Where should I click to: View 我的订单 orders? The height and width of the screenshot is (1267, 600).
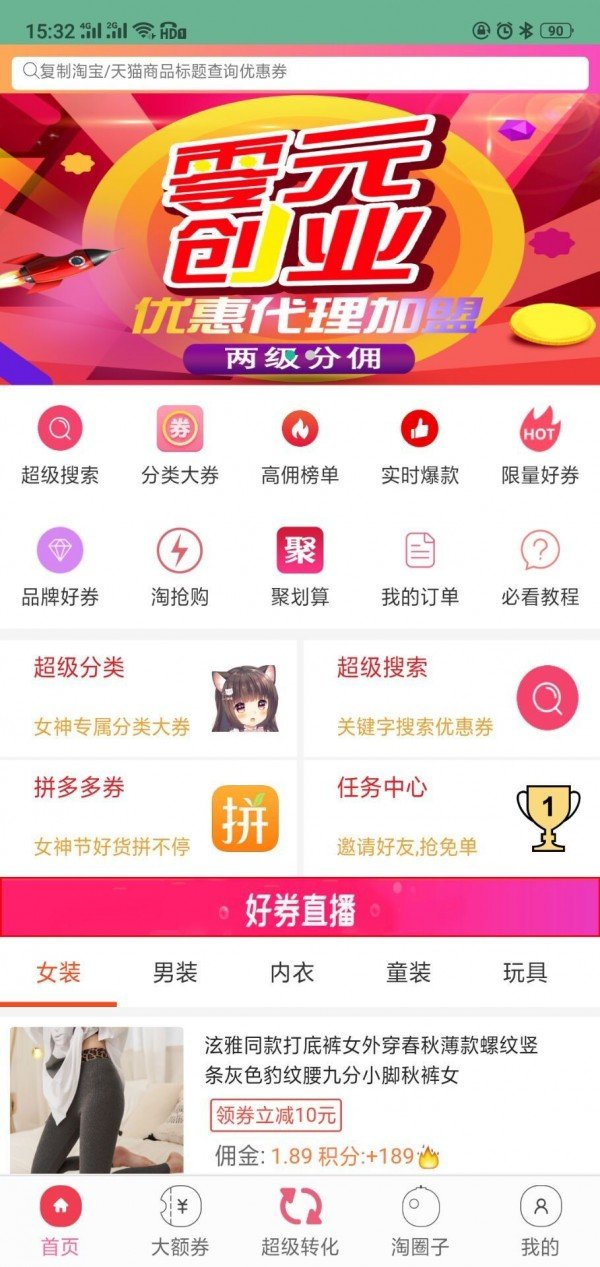(x=420, y=567)
